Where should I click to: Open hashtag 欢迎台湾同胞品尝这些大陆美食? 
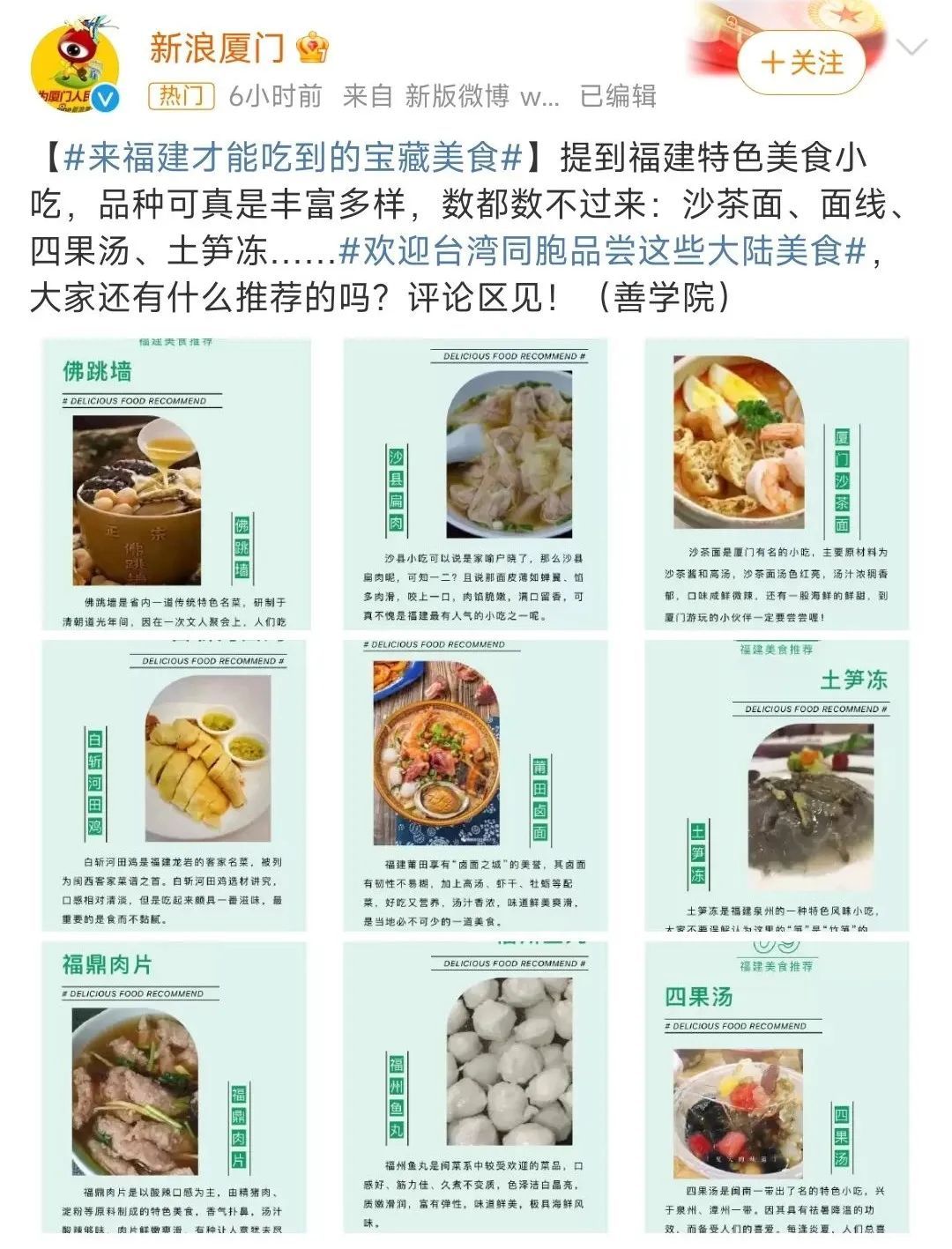(x=603, y=252)
